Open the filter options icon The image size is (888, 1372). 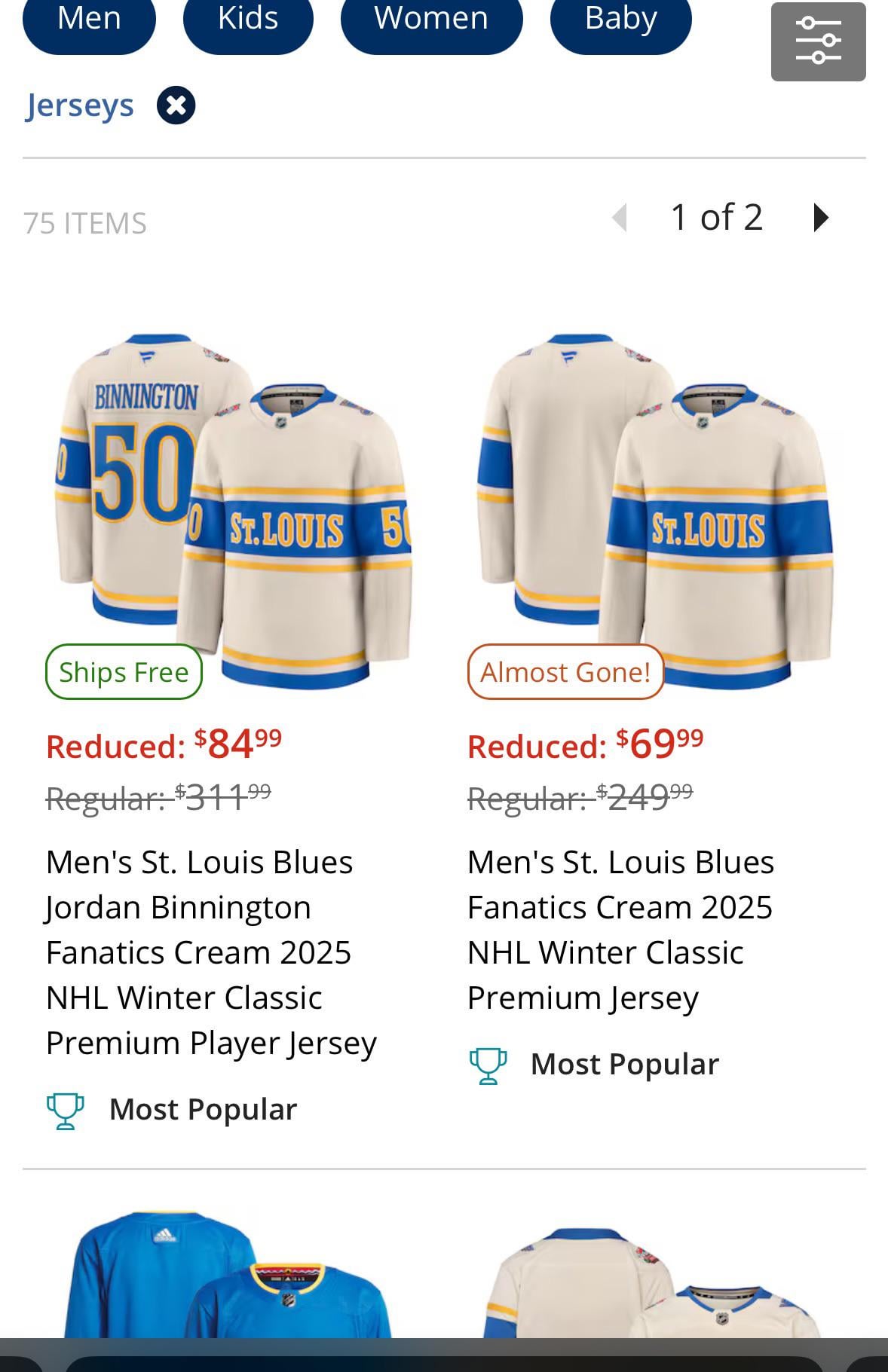818,42
